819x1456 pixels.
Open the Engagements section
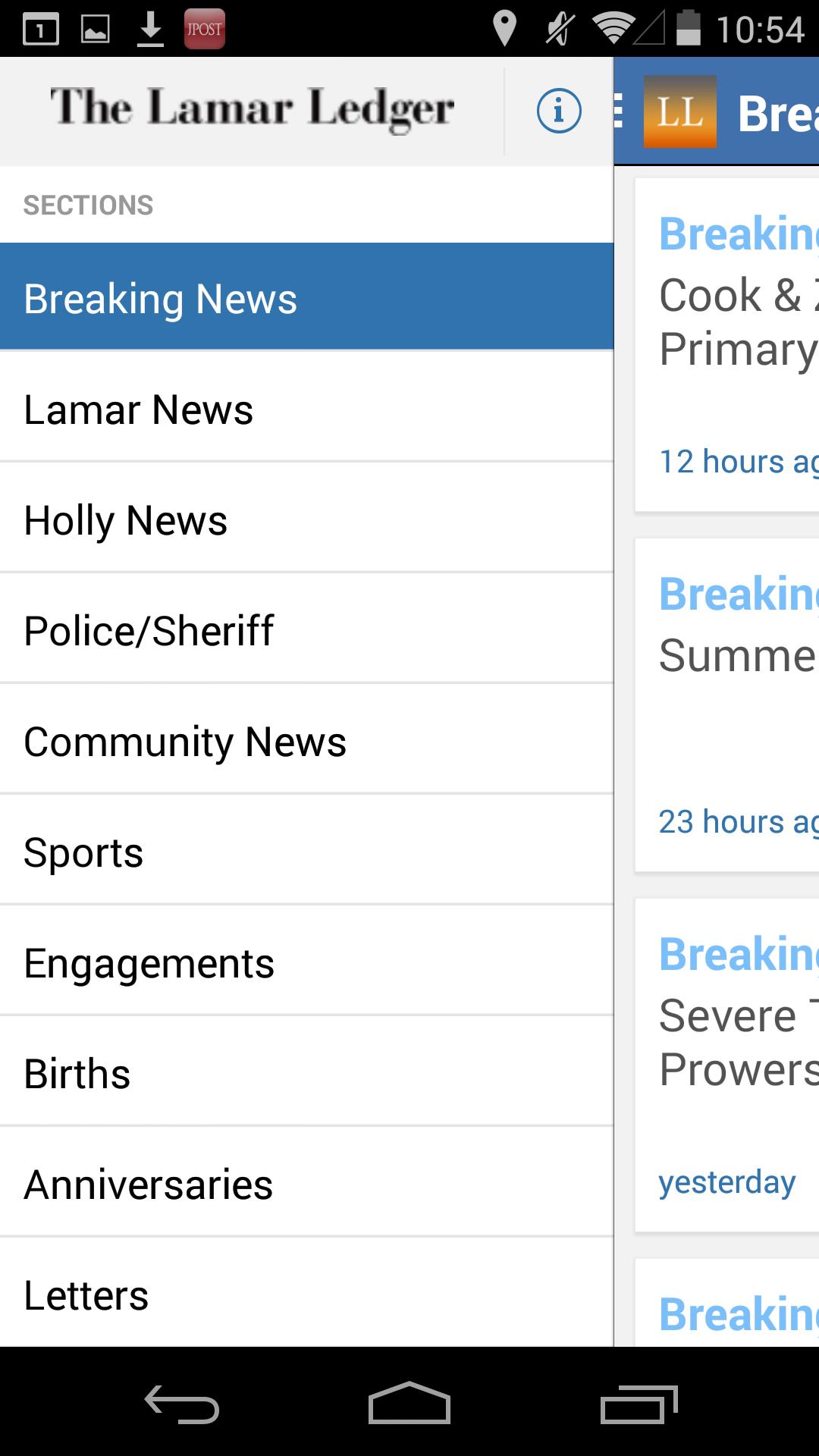[x=306, y=963]
